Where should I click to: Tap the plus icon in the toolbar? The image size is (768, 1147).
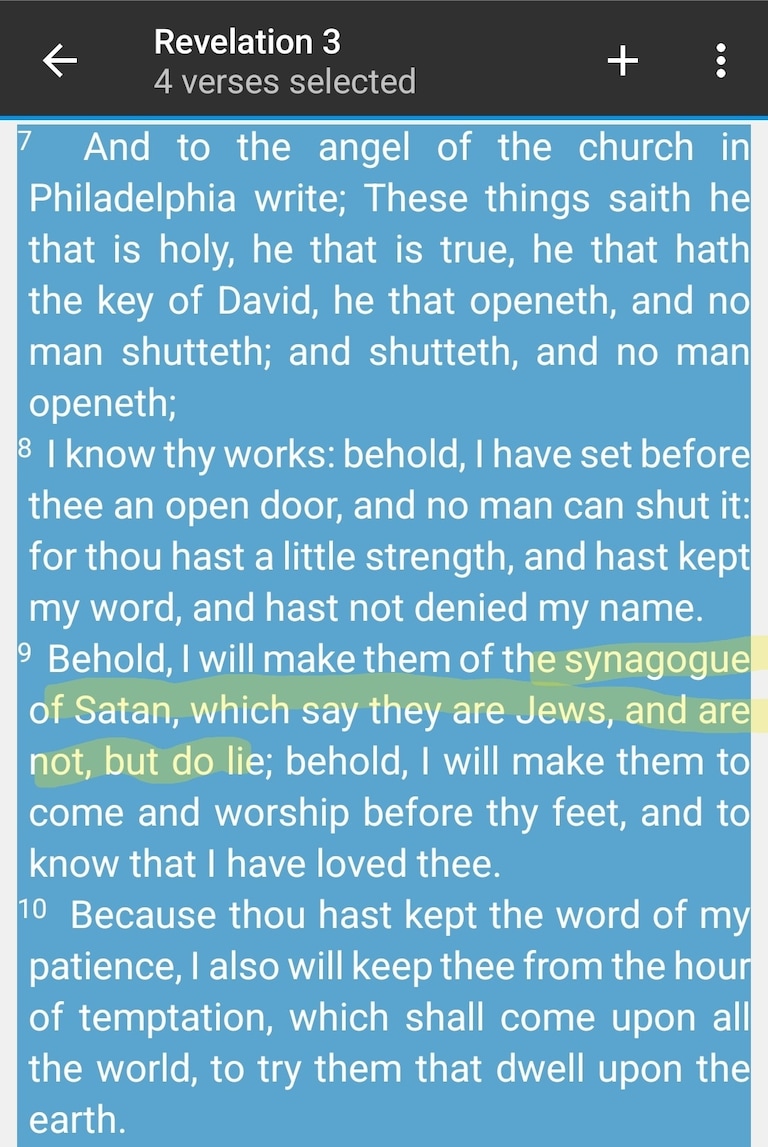[x=622, y=61]
